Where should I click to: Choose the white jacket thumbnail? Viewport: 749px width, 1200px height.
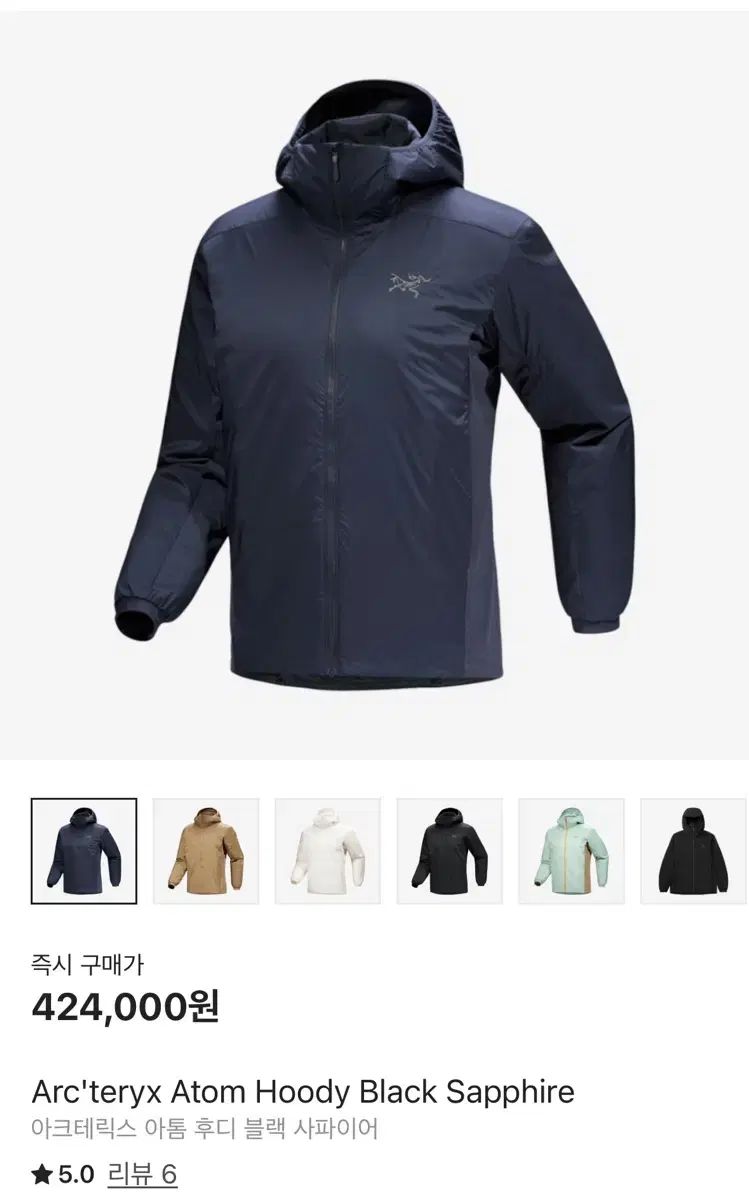point(328,851)
